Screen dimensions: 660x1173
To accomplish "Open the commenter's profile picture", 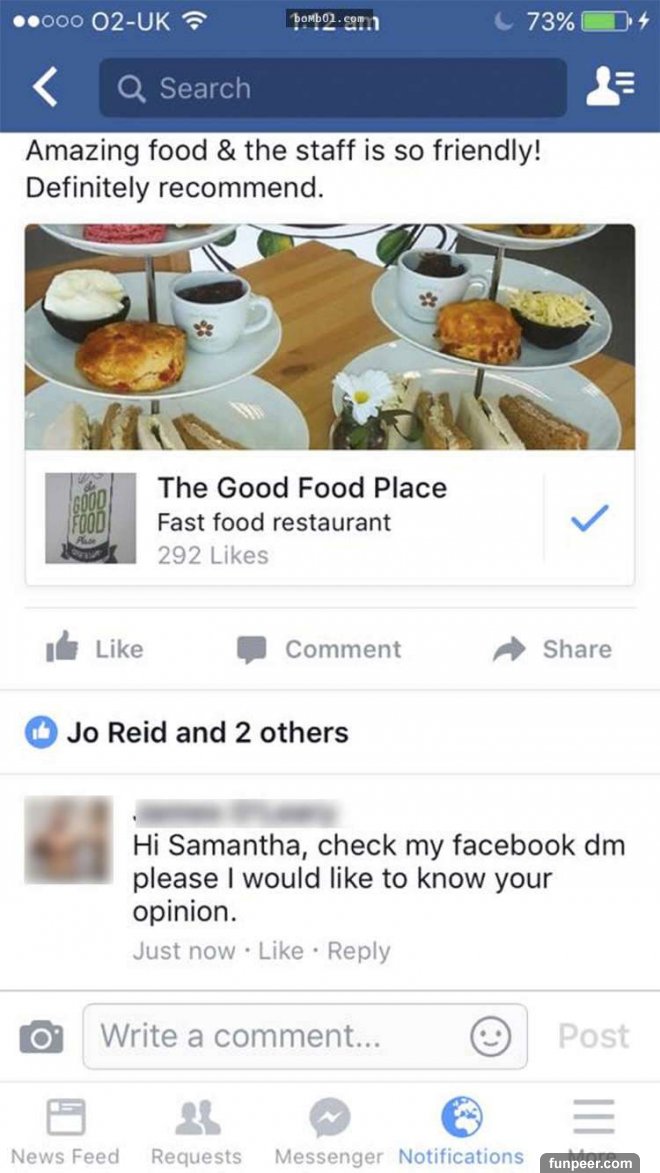I will (x=69, y=840).
